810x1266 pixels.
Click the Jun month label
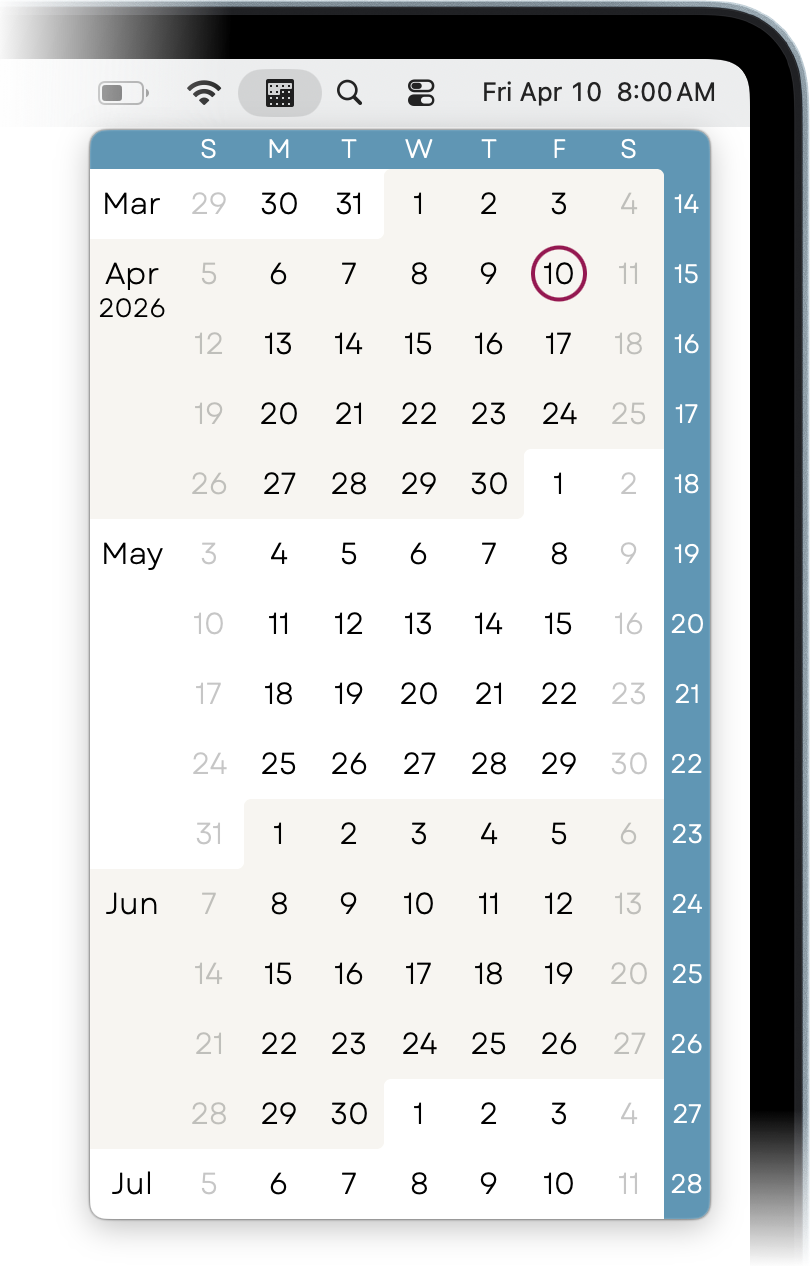tap(132, 904)
